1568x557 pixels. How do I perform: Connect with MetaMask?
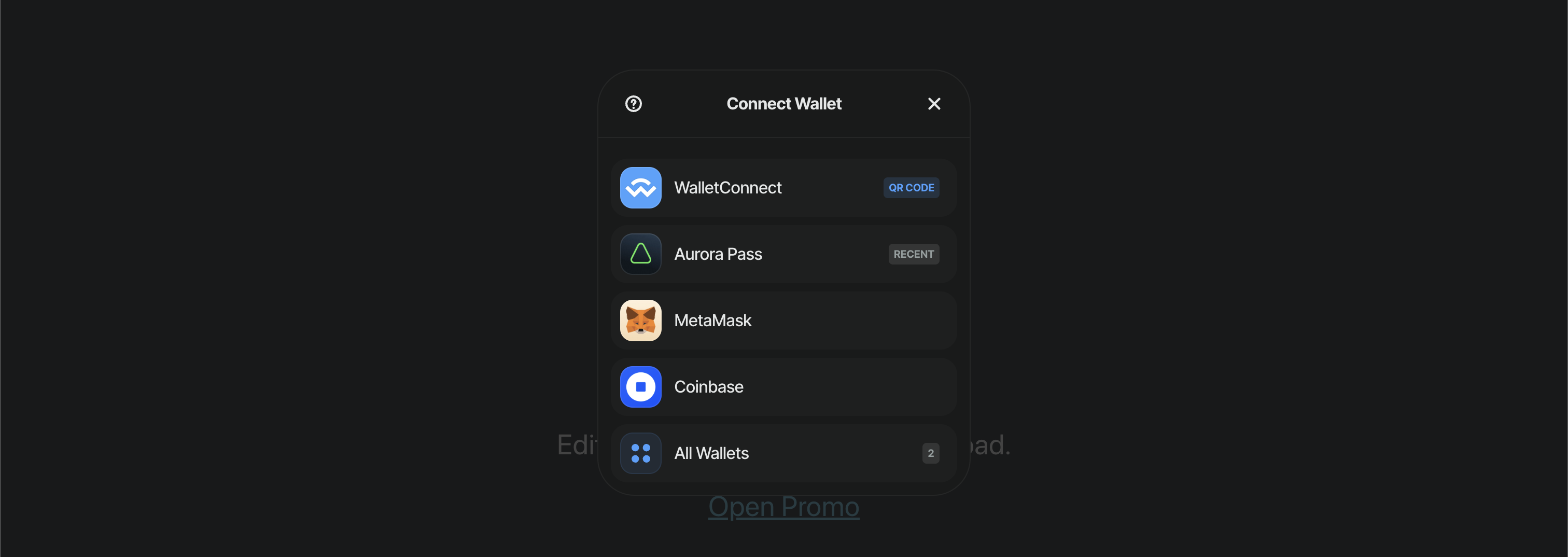(783, 321)
